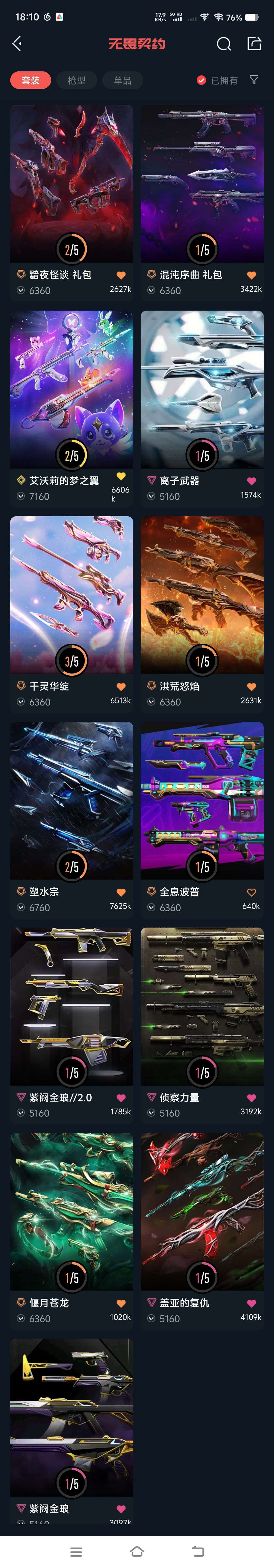Open the 离子武器 skin set
274x1568 pixels.
(202, 389)
